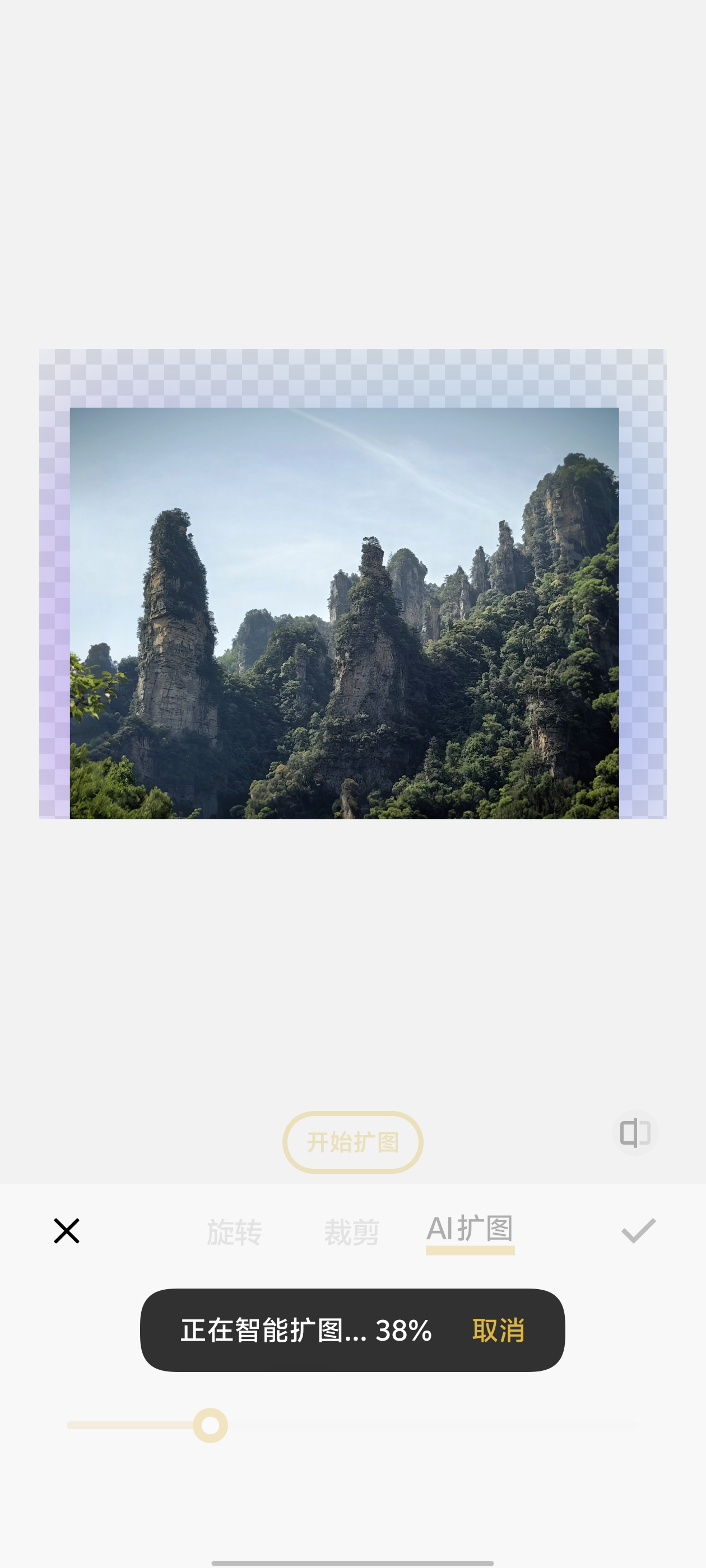Close the editor with the X icon
The width and height of the screenshot is (706, 1568).
[x=66, y=1231]
